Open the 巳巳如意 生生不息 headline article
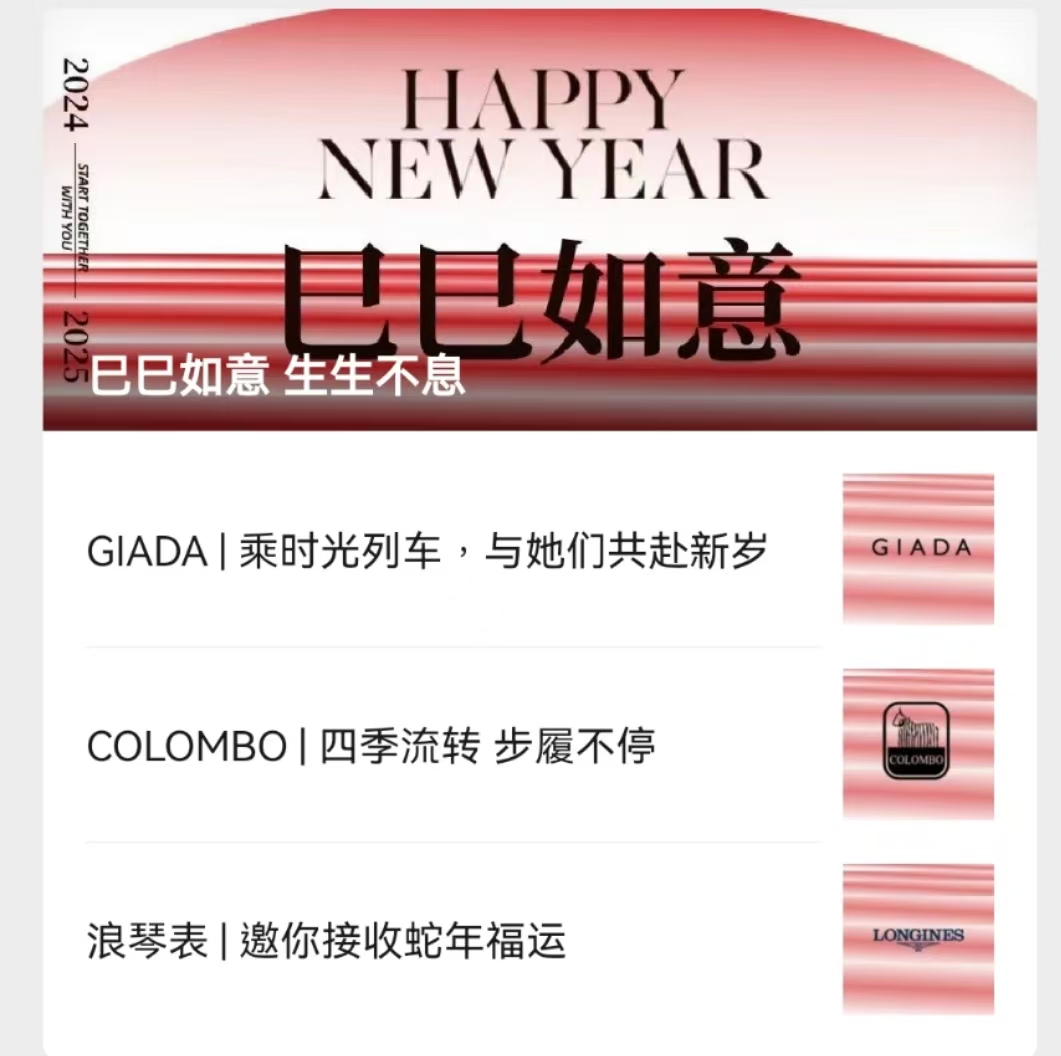 click(x=278, y=376)
